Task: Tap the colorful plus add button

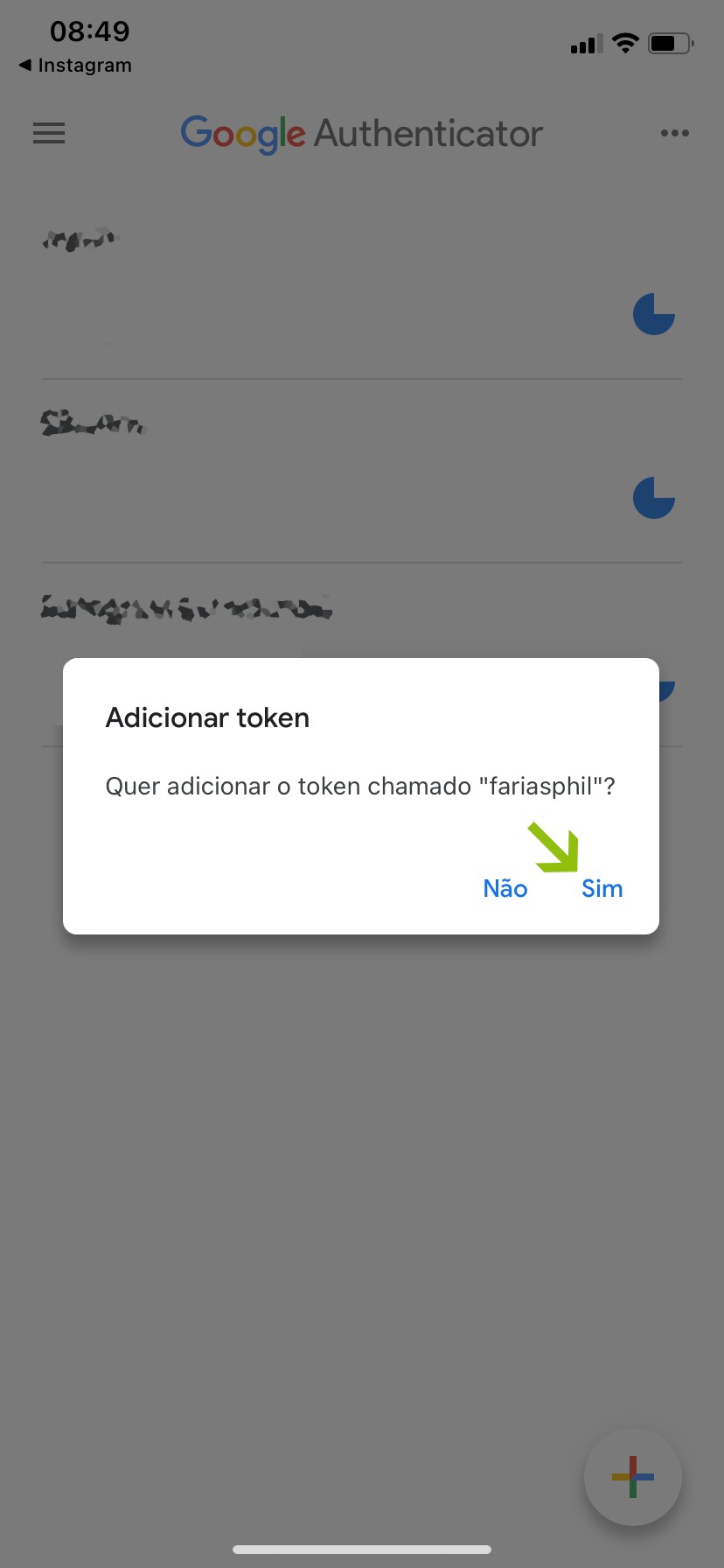Action: point(632,1477)
